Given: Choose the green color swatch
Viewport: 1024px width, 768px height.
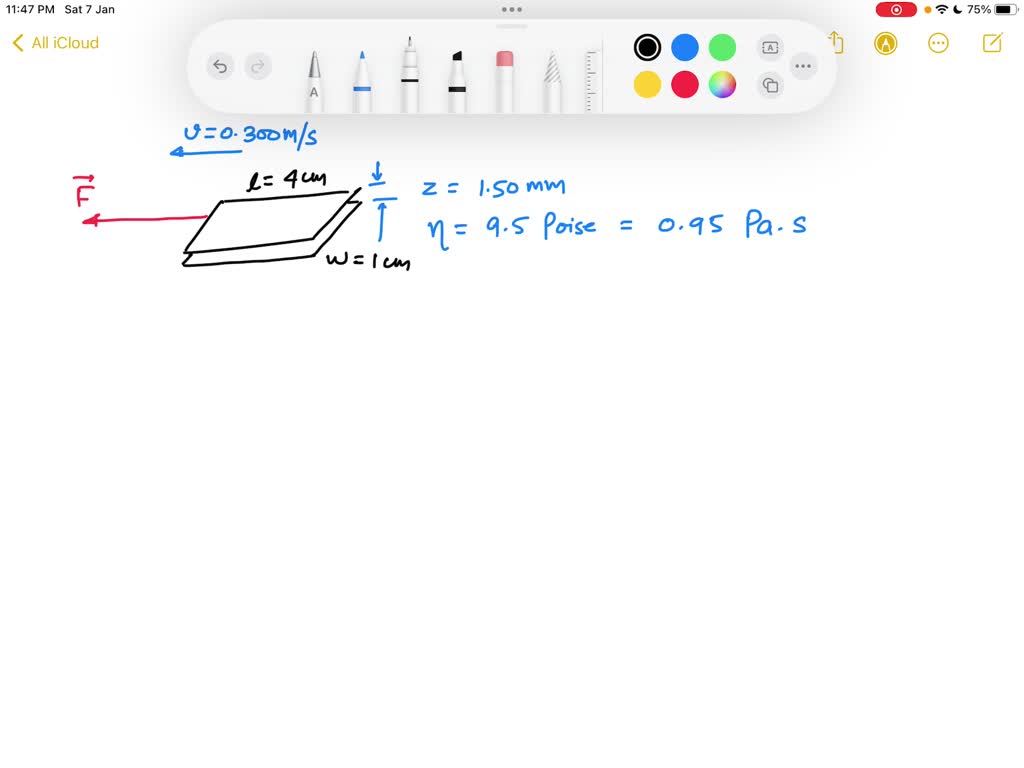Looking at the screenshot, I should [x=722, y=47].
